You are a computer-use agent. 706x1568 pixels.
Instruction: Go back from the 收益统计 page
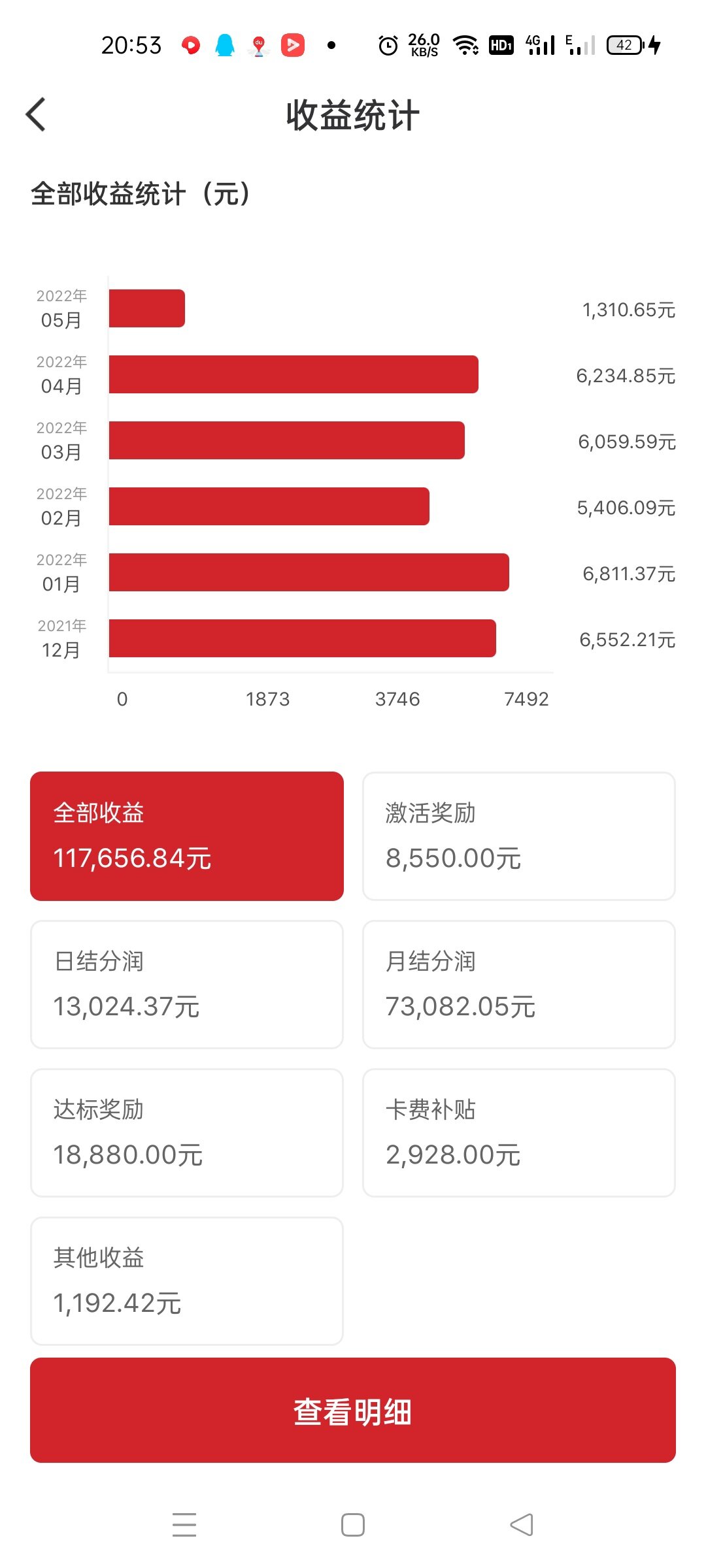click(x=37, y=115)
